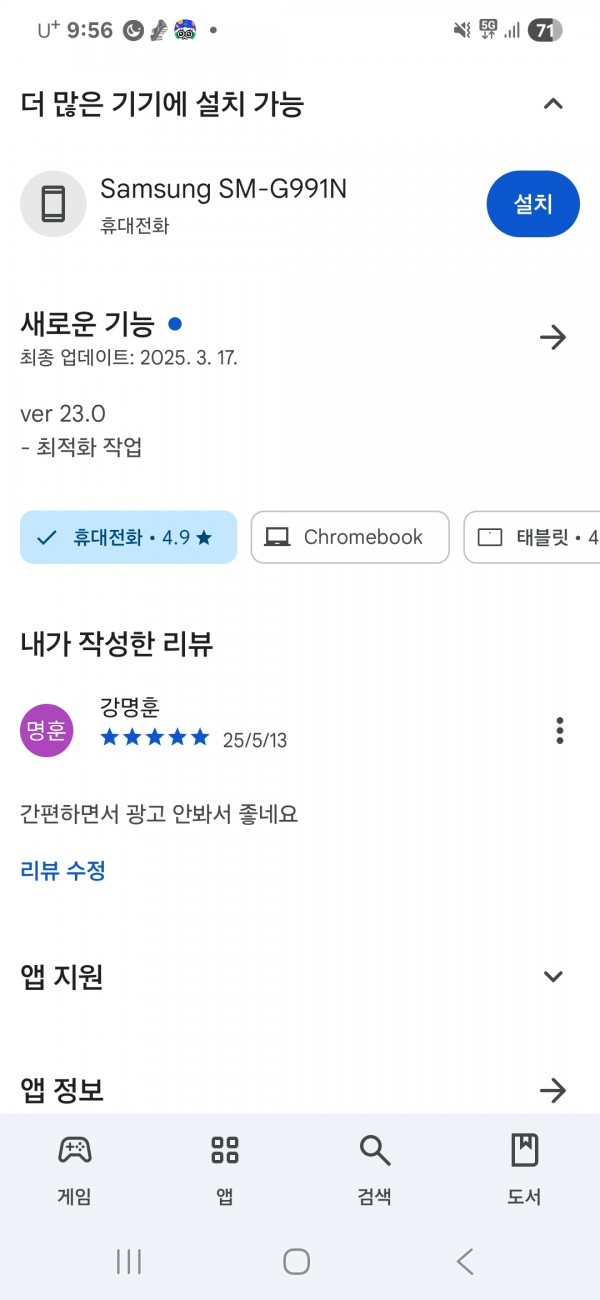Switch to the 앱 tab
The height and width of the screenshot is (1300, 600).
[x=225, y=1169]
